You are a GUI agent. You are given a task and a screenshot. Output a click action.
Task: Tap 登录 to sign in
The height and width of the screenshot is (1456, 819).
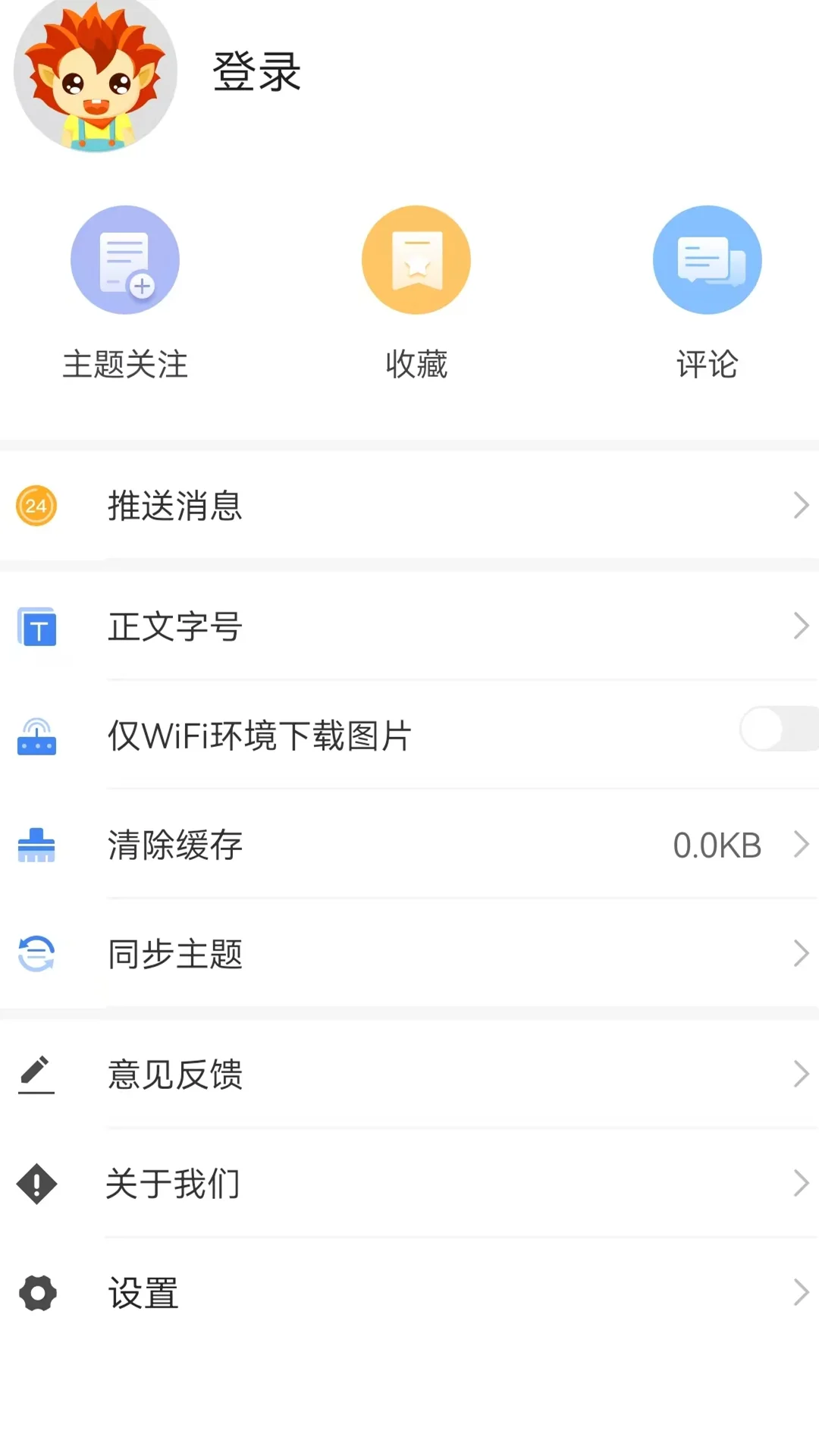[x=255, y=72]
